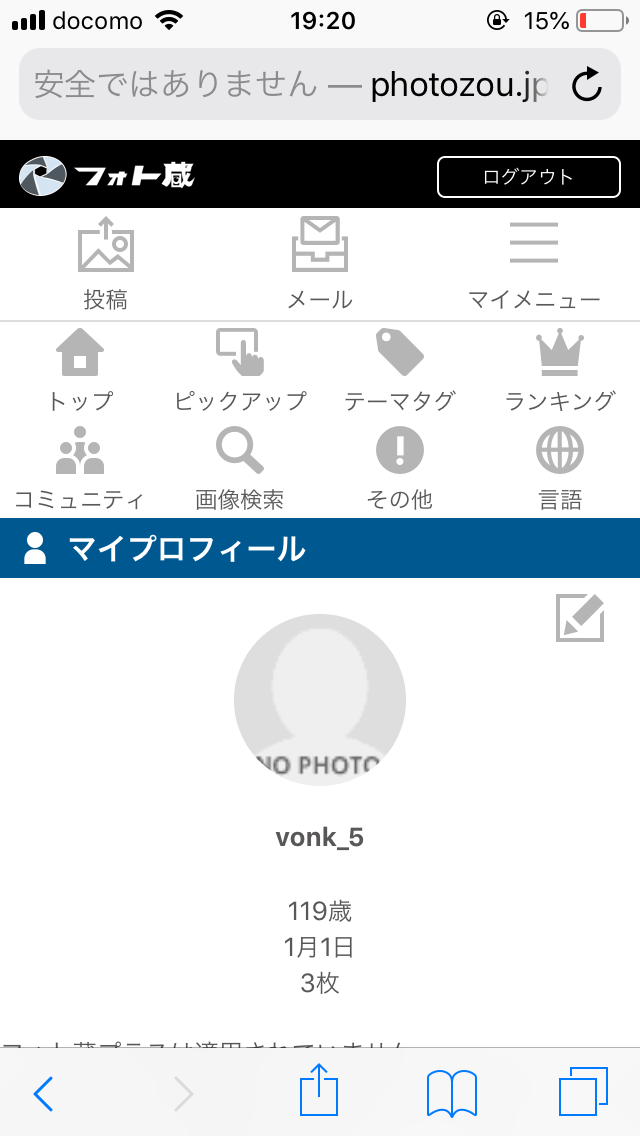The height and width of the screenshot is (1136, 640).
Task: Tap the フォト蔵 logo in header
Action: [106, 177]
